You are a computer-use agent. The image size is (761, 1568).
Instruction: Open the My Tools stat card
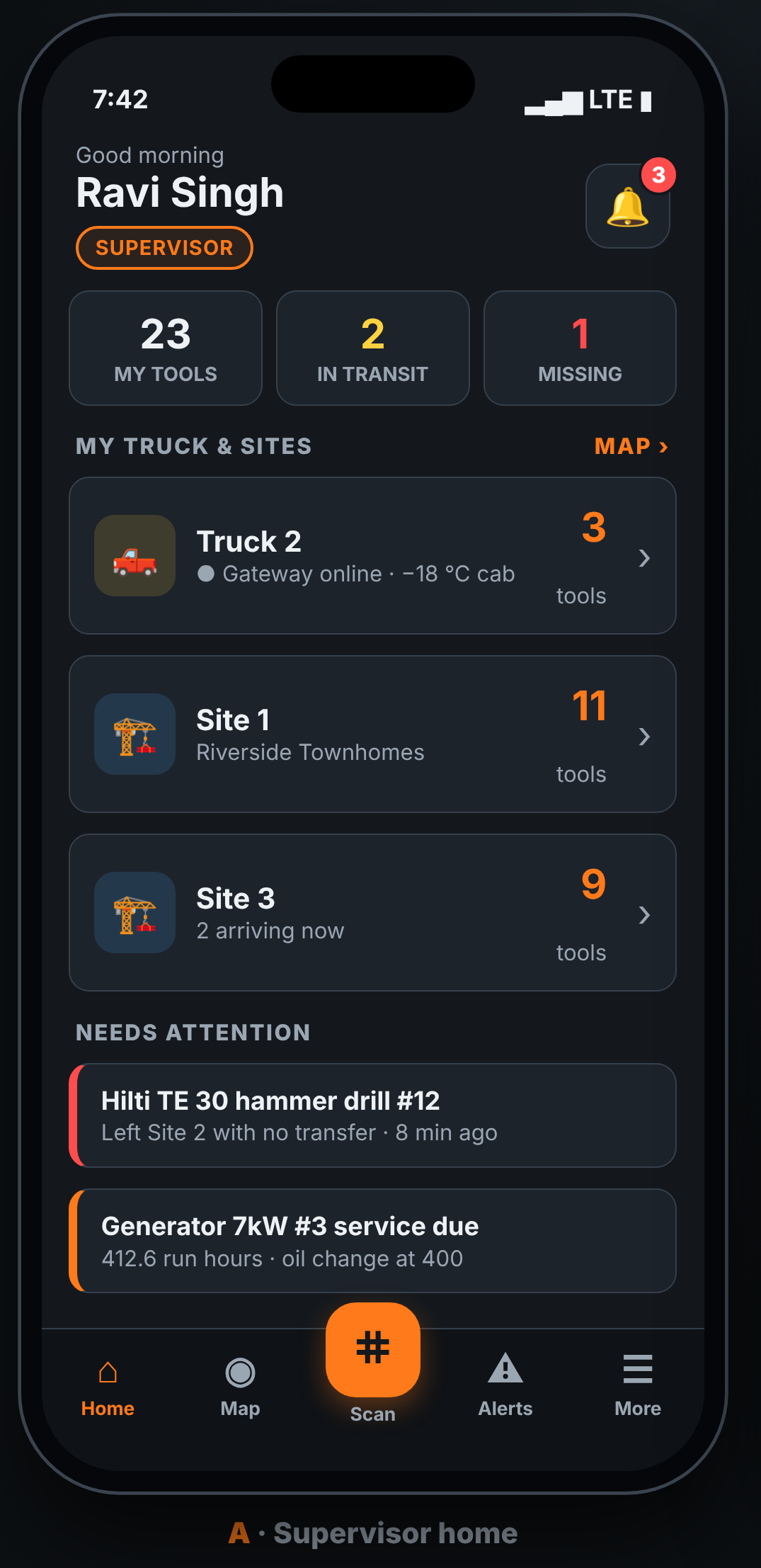click(166, 348)
